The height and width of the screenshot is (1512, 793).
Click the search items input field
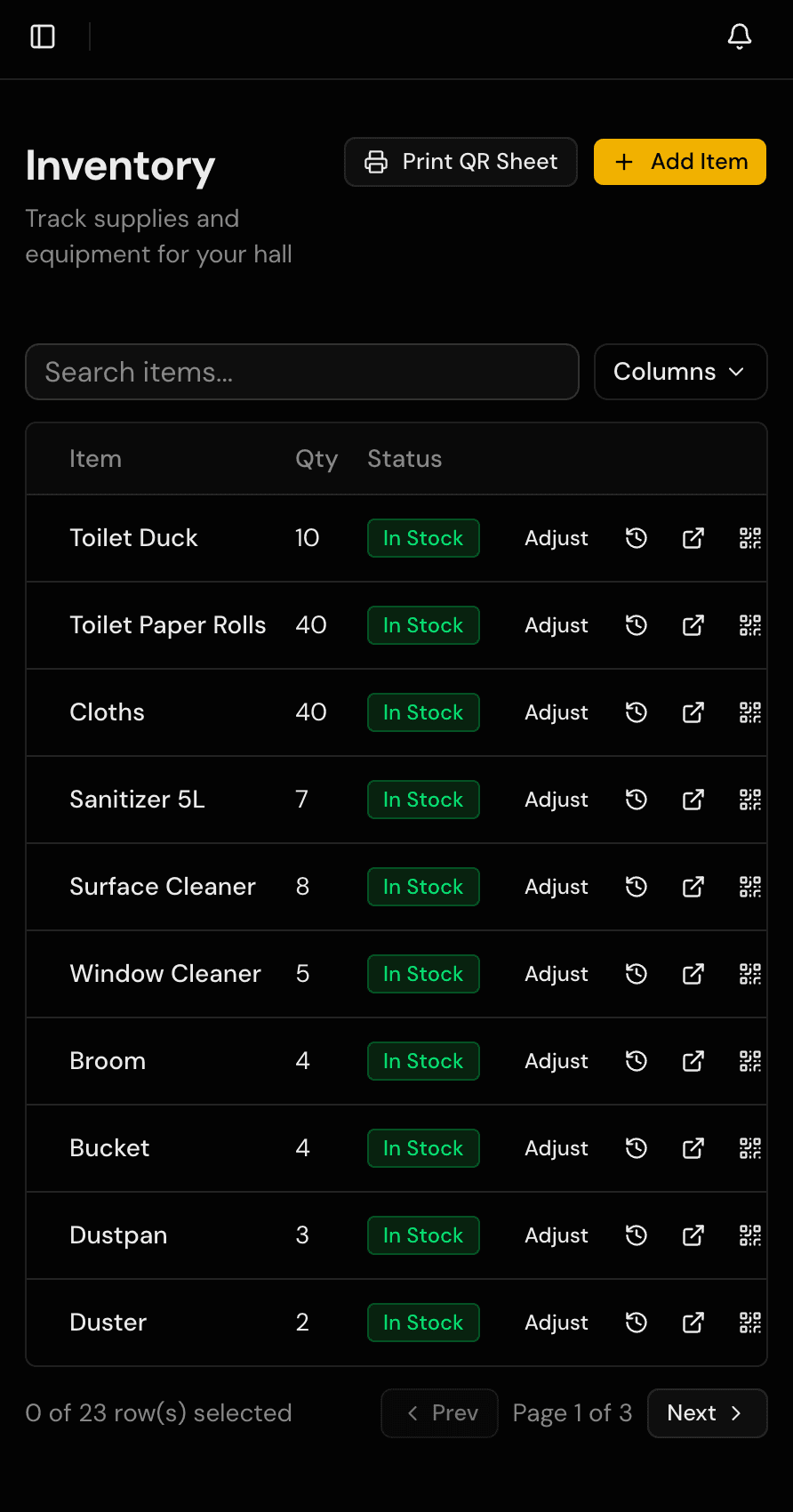tap(302, 372)
